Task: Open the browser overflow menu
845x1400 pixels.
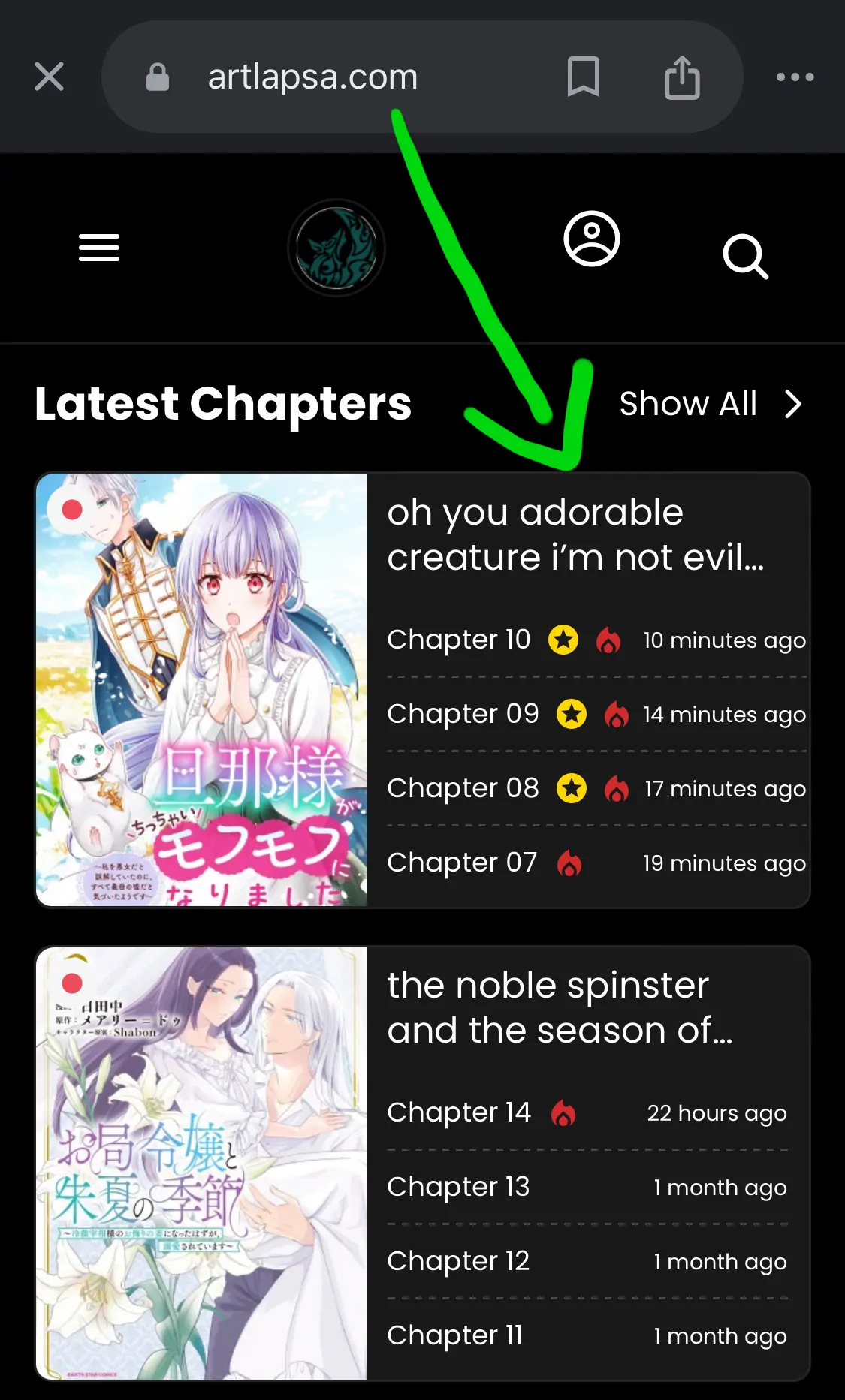Action: point(795,77)
